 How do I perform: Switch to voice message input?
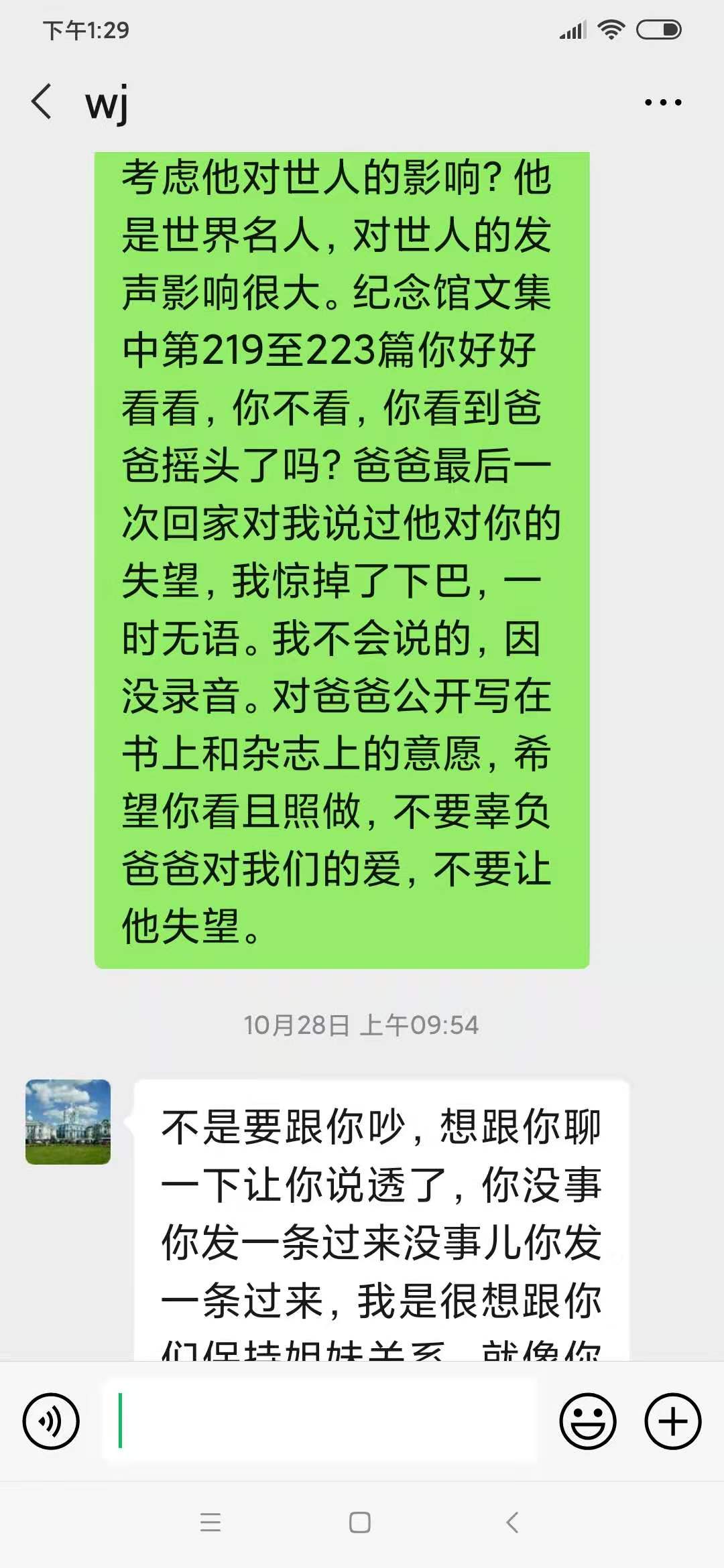pos(51,1421)
